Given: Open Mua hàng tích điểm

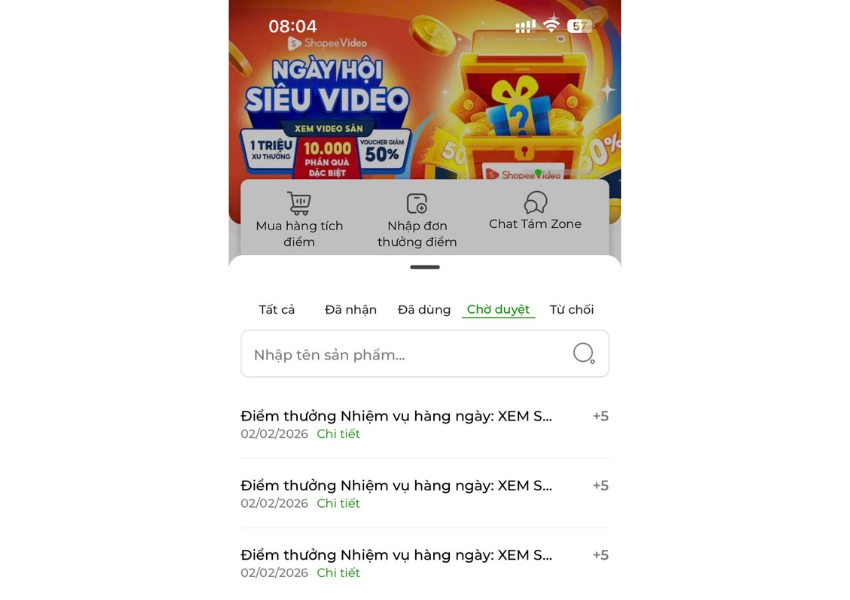Looking at the screenshot, I should [299, 218].
